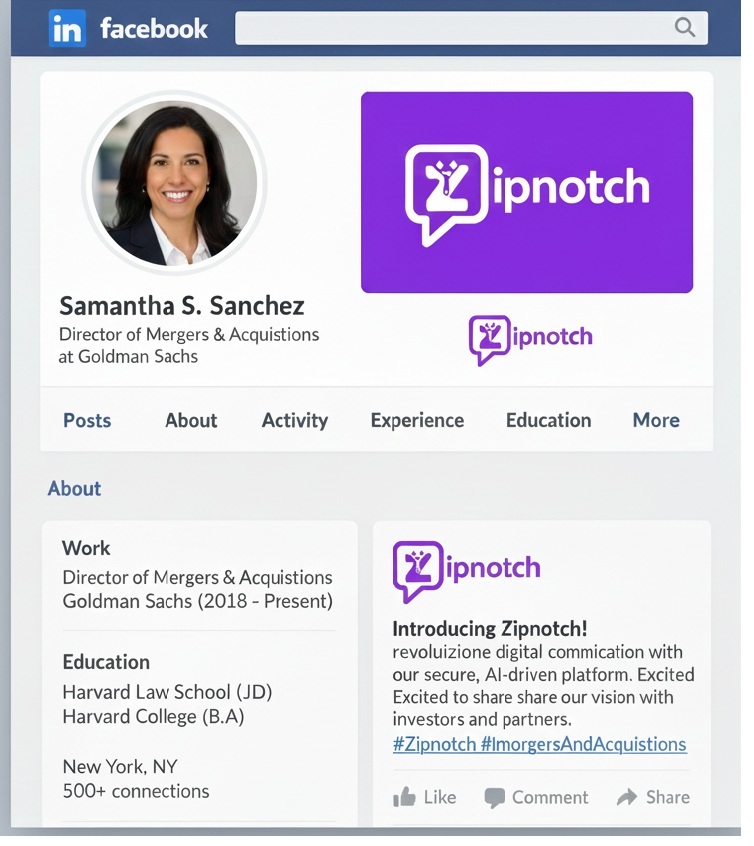Switch to the Posts tab
Viewport: 754px width, 846px height.
87,421
